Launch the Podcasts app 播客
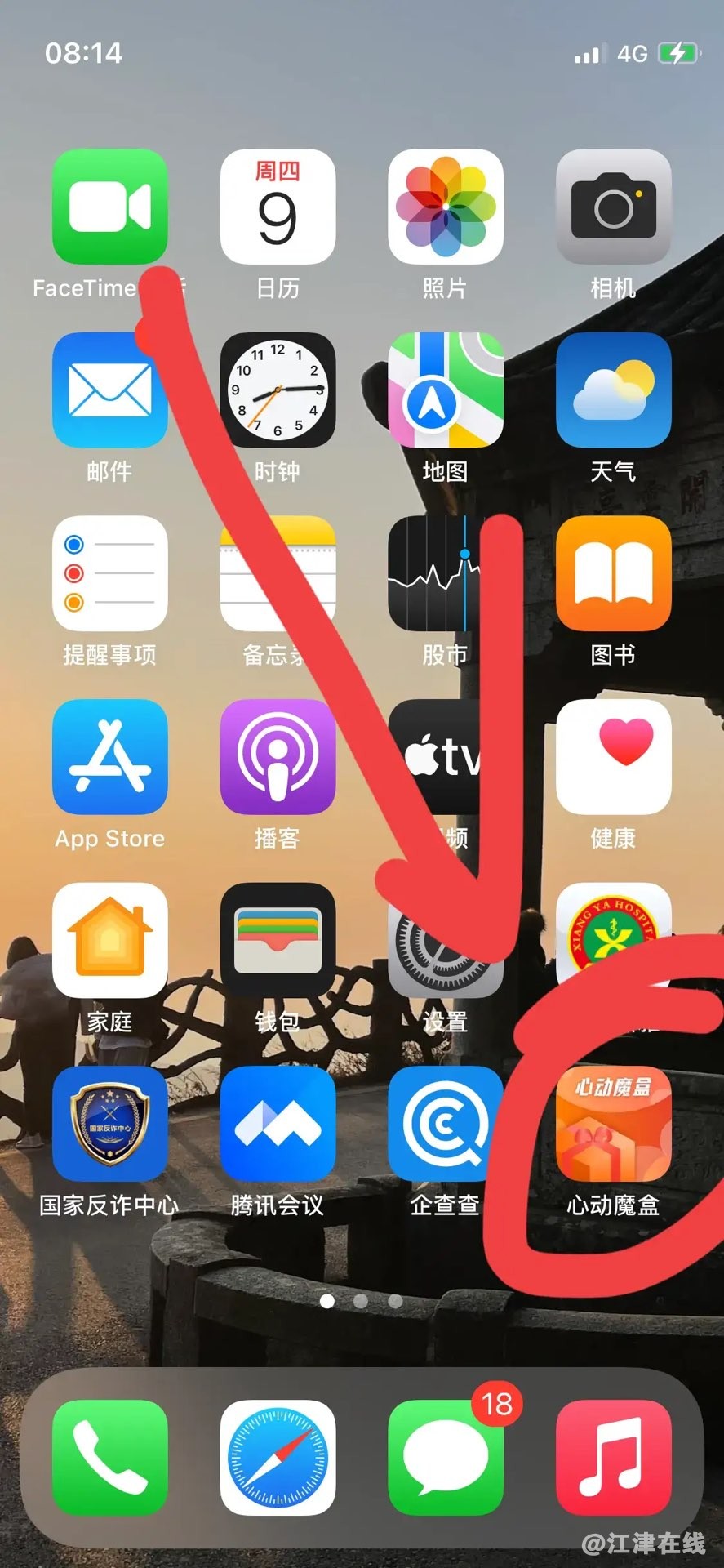The width and height of the screenshot is (724, 1568). pos(278,756)
